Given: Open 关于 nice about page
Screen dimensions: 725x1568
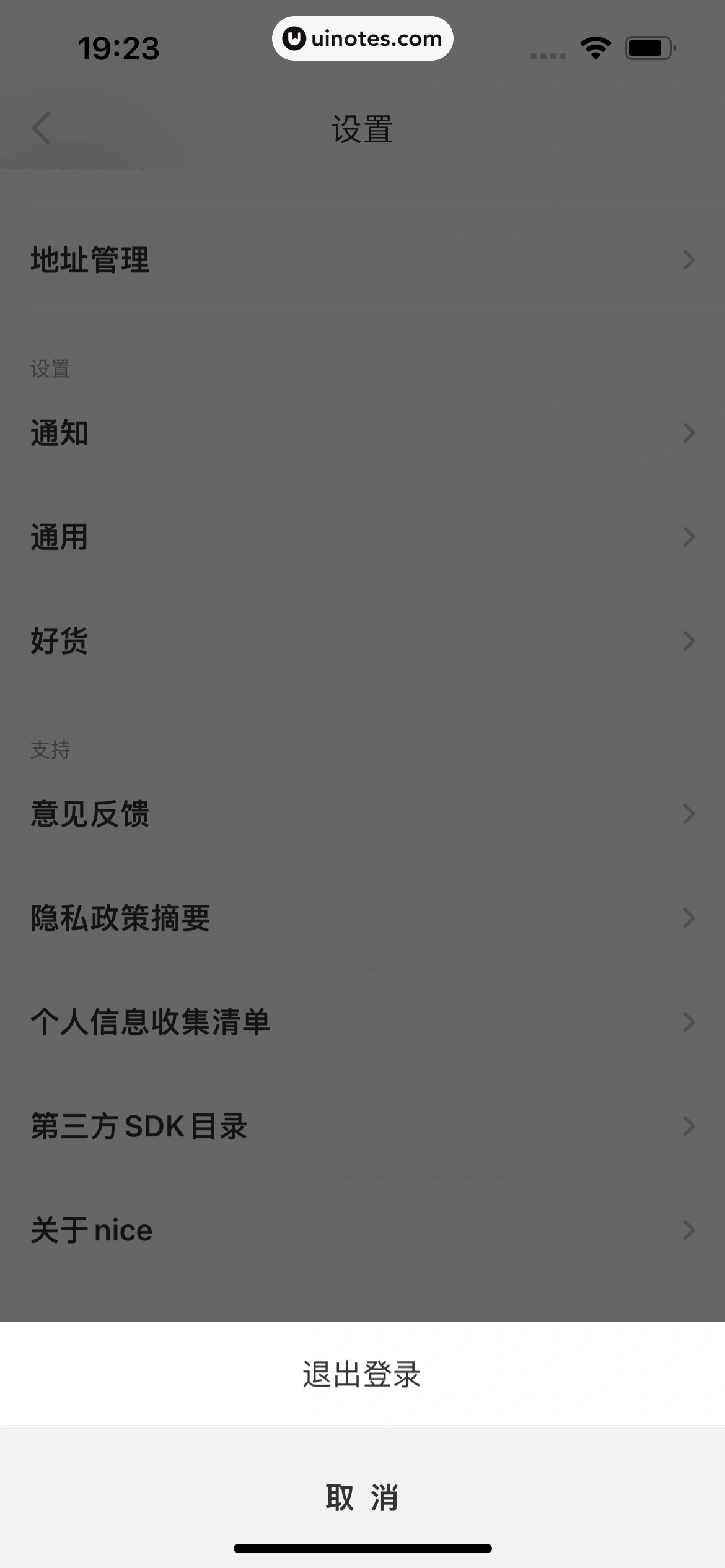Looking at the screenshot, I should (362, 1230).
